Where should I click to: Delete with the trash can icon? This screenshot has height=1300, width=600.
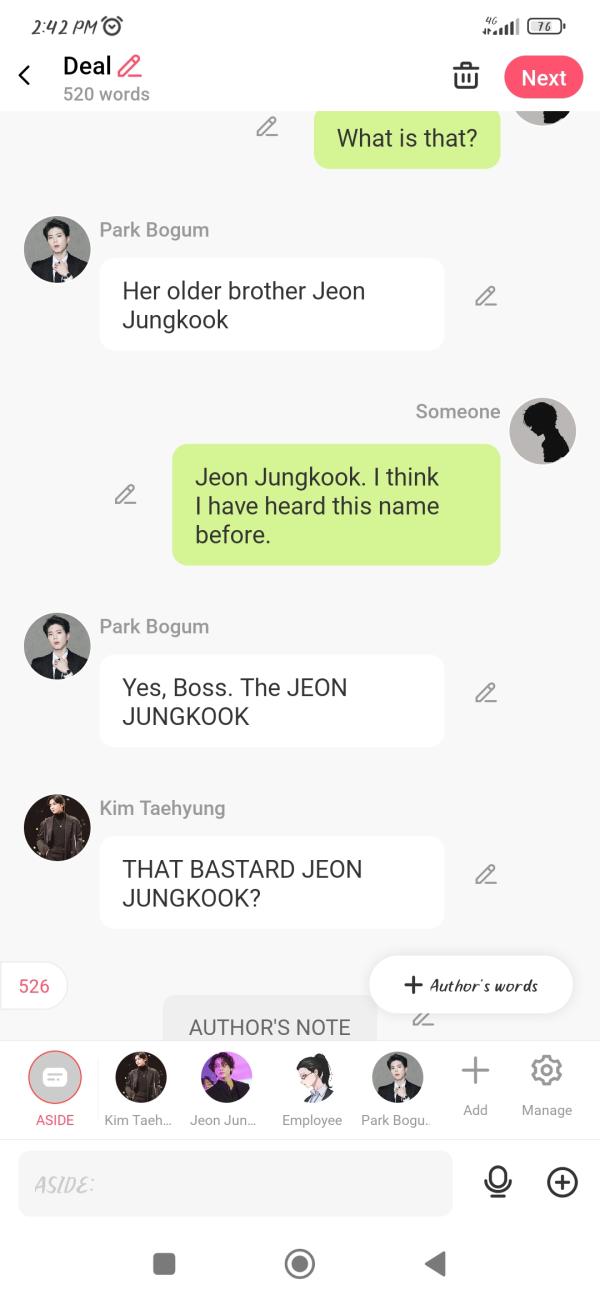pos(466,76)
